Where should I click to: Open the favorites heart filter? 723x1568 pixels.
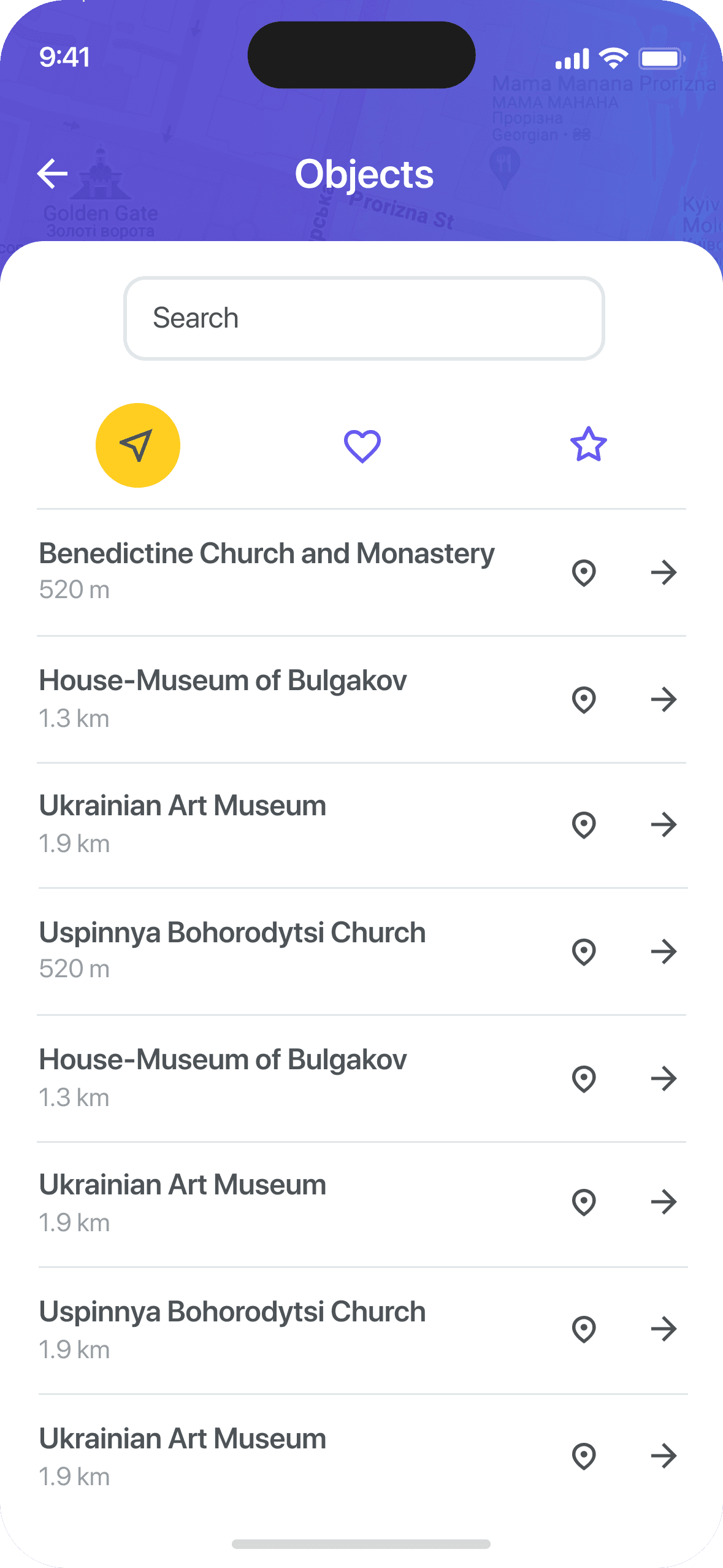362,445
